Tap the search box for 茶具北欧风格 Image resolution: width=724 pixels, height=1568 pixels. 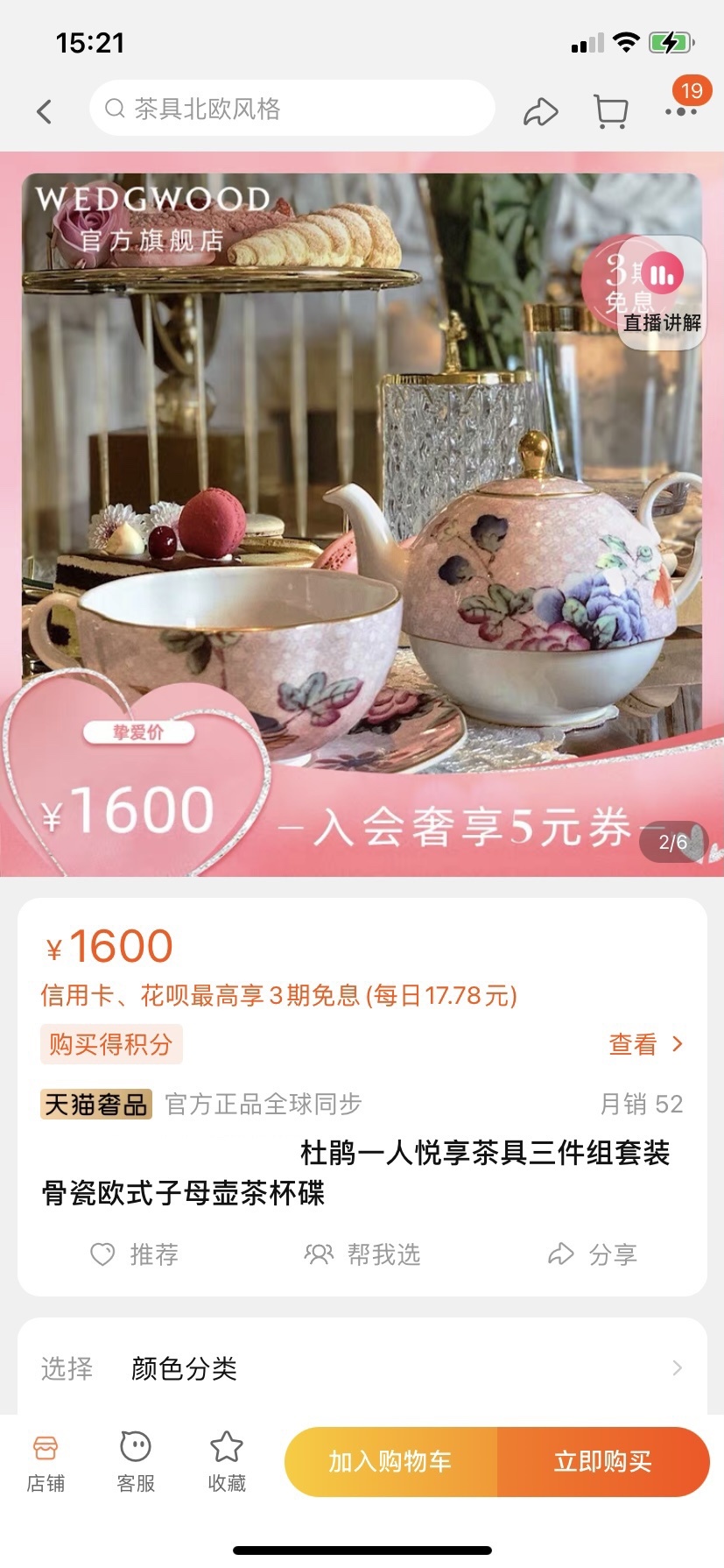point(292,109)
